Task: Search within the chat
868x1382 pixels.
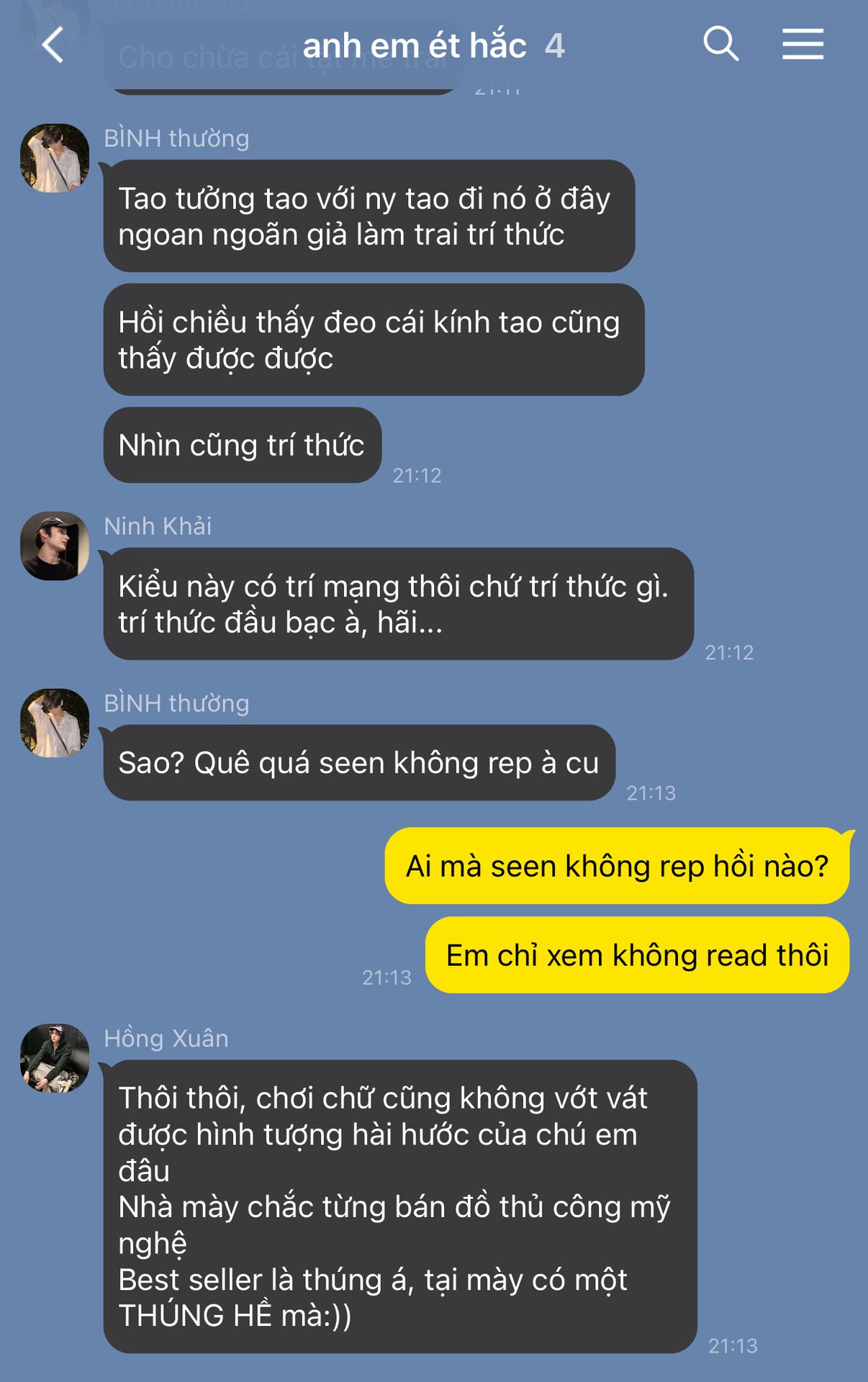Action: pos(720,44)
